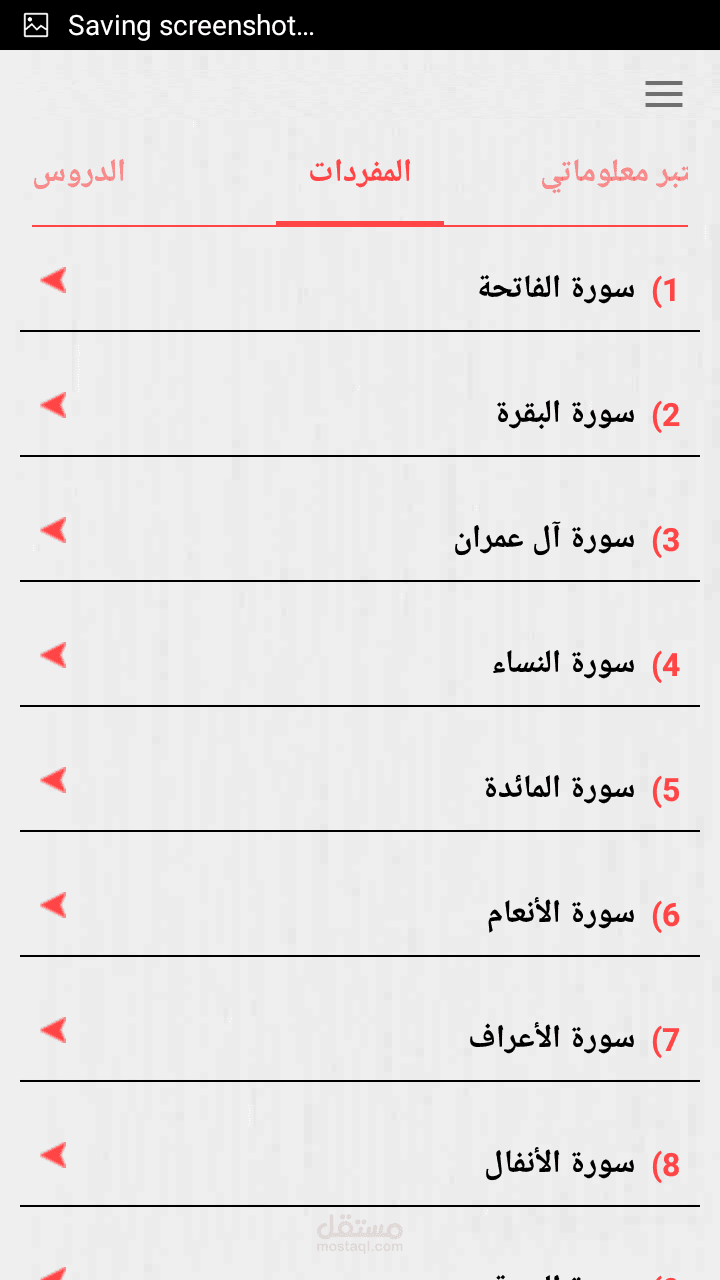The width and height of the screenshot is (720, 1280).
Task: Open the hamburger menu
Action: pyautogui.click(x=664, y=94)
